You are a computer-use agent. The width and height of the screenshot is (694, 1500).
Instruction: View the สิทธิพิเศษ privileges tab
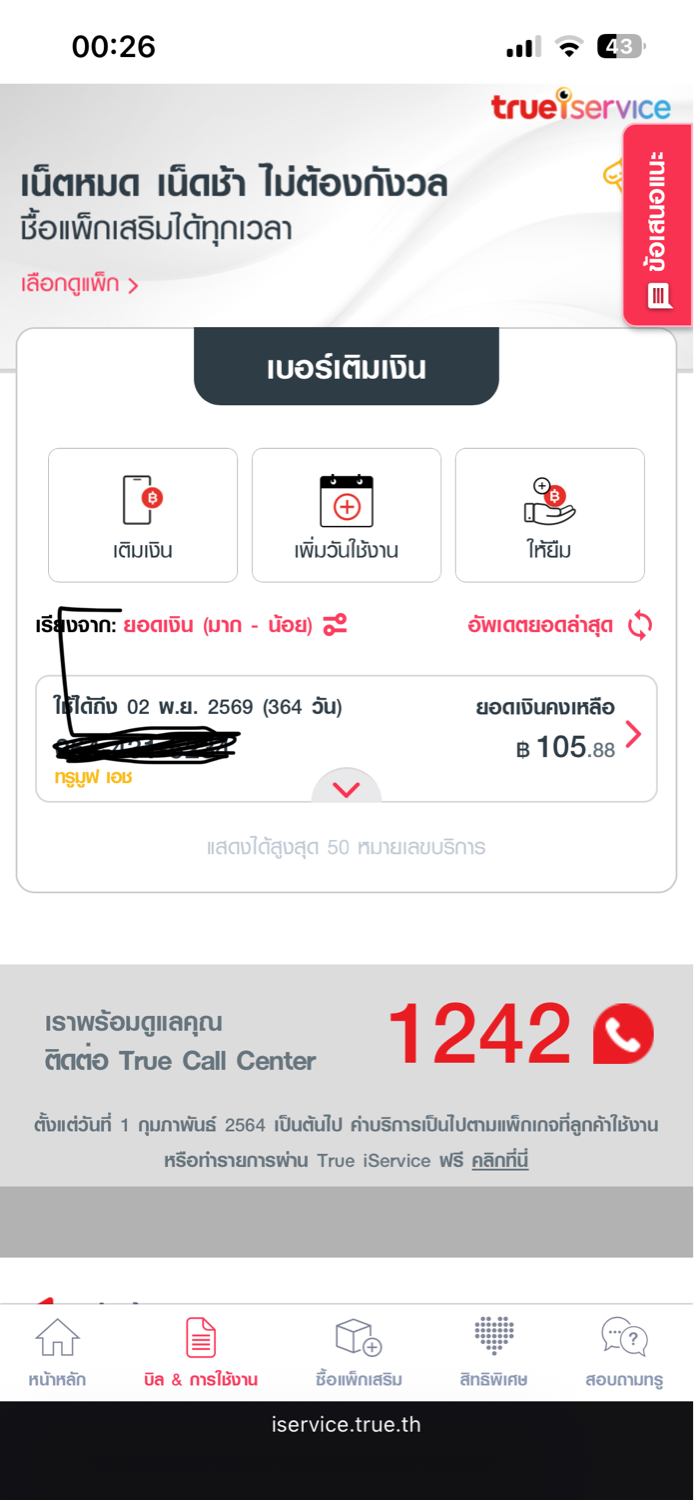point(493,1351)
